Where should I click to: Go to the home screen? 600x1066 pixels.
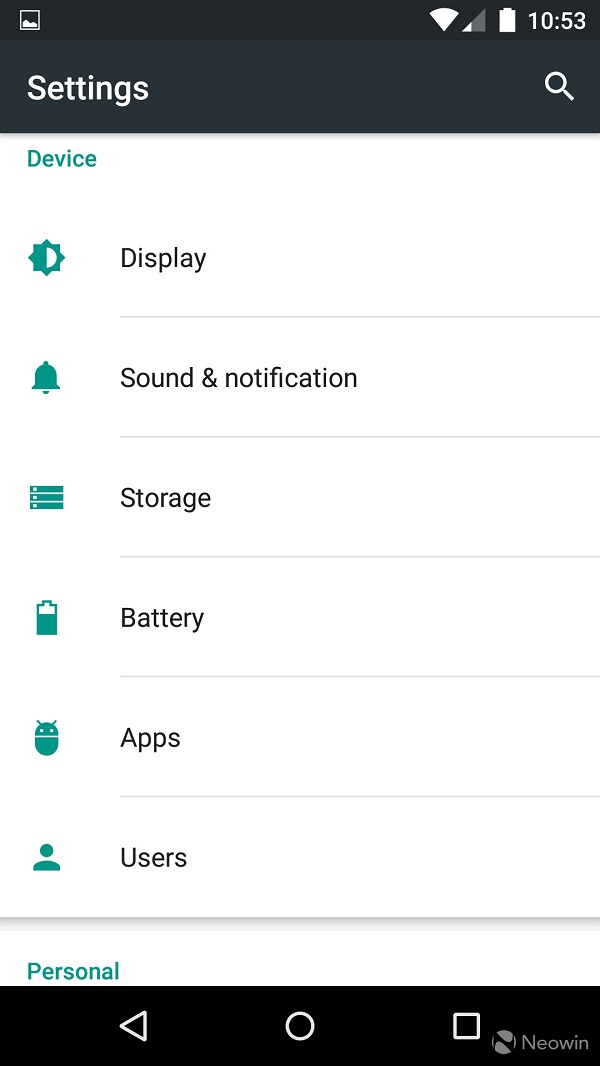click(300, 1025)
